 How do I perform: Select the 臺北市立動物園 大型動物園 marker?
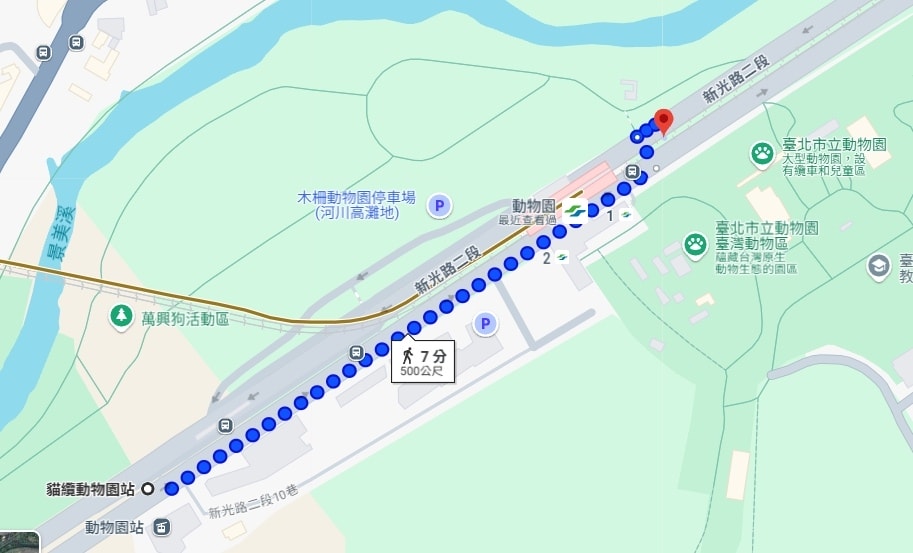point(762,153)
